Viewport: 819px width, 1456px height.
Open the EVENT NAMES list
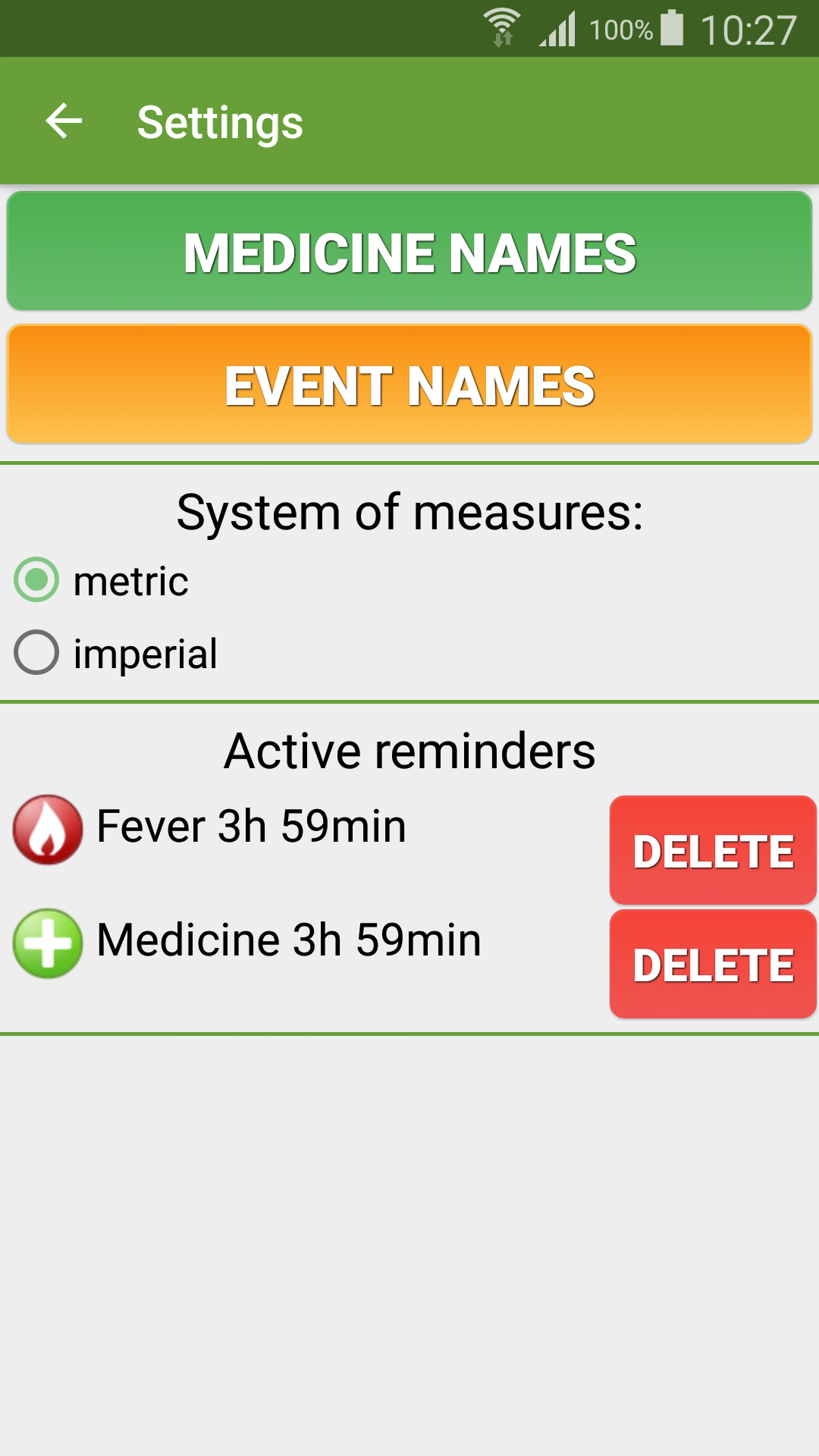pyautogui.click(x=409, y=384)
